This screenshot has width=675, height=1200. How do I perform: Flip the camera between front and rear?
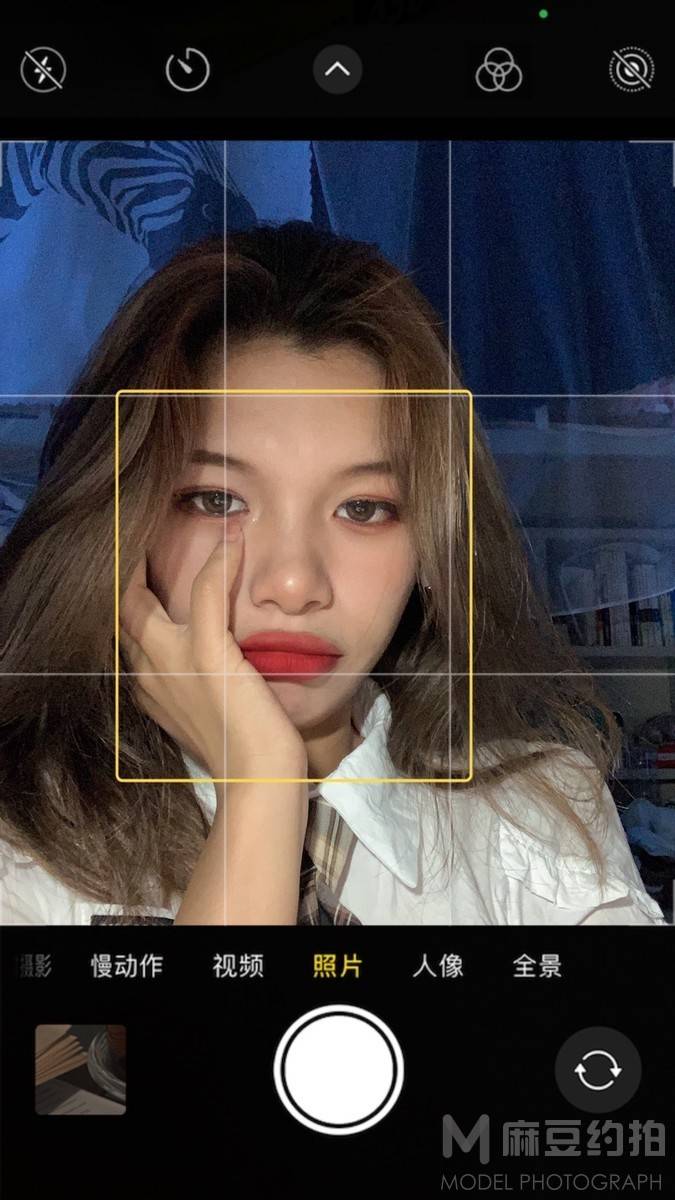coord(597,1070)
